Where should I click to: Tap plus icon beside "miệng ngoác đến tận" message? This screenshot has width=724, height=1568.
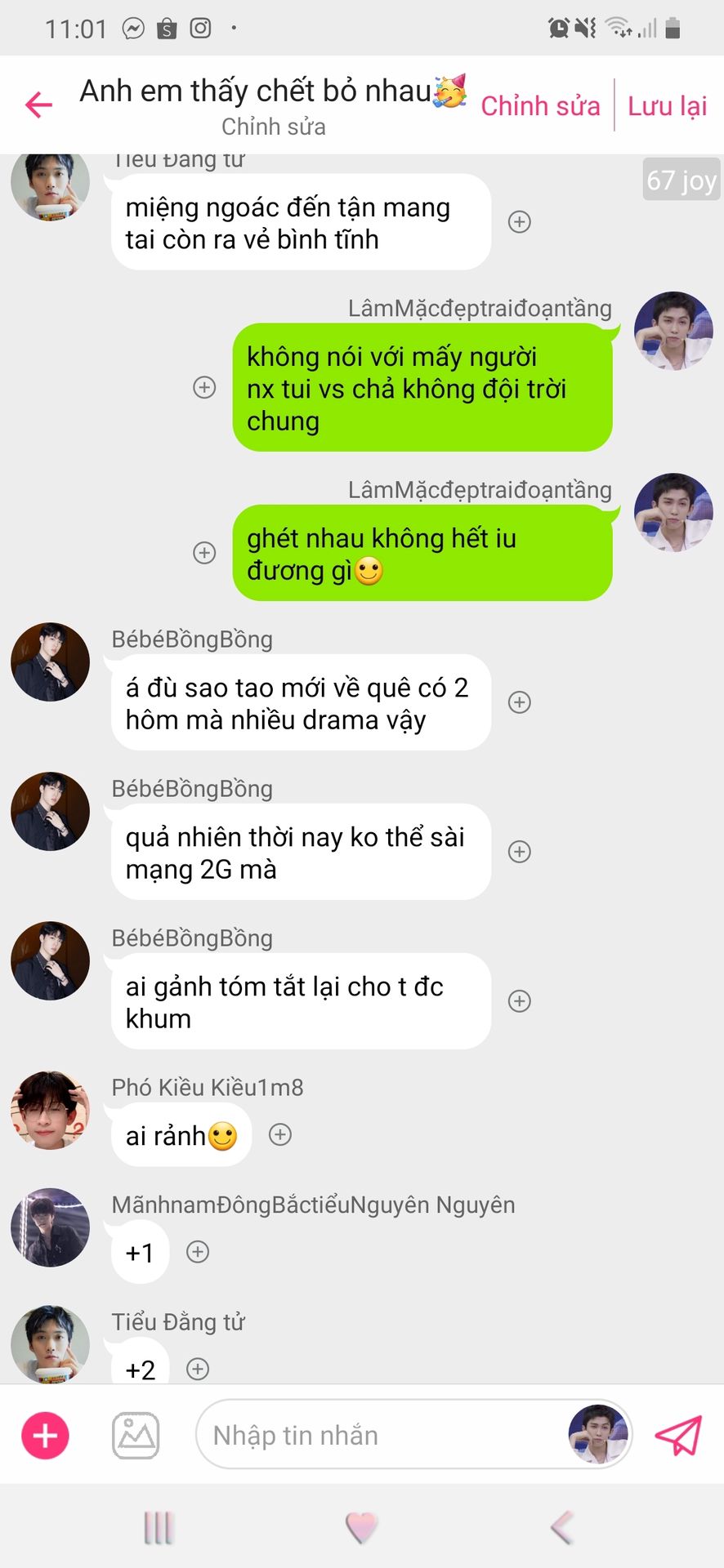click(x=520, y=221)
